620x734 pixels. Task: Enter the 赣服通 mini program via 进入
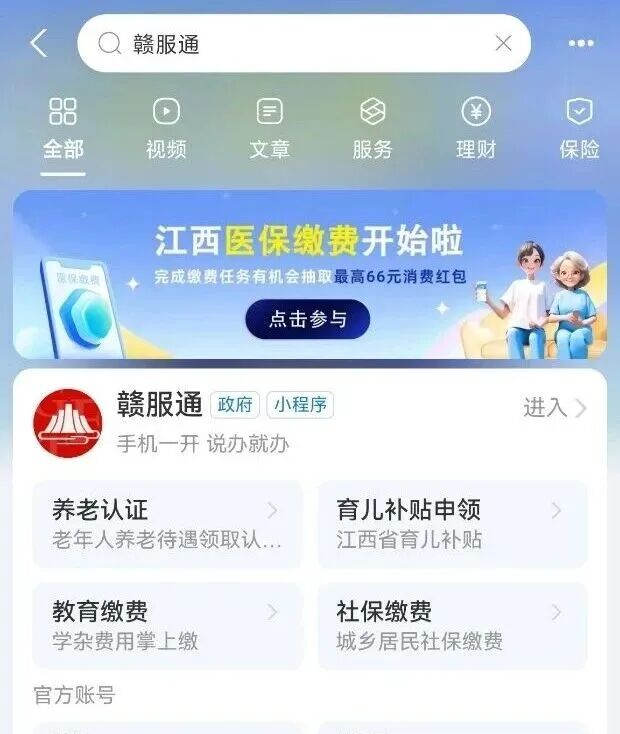click(x=554, y=407)
